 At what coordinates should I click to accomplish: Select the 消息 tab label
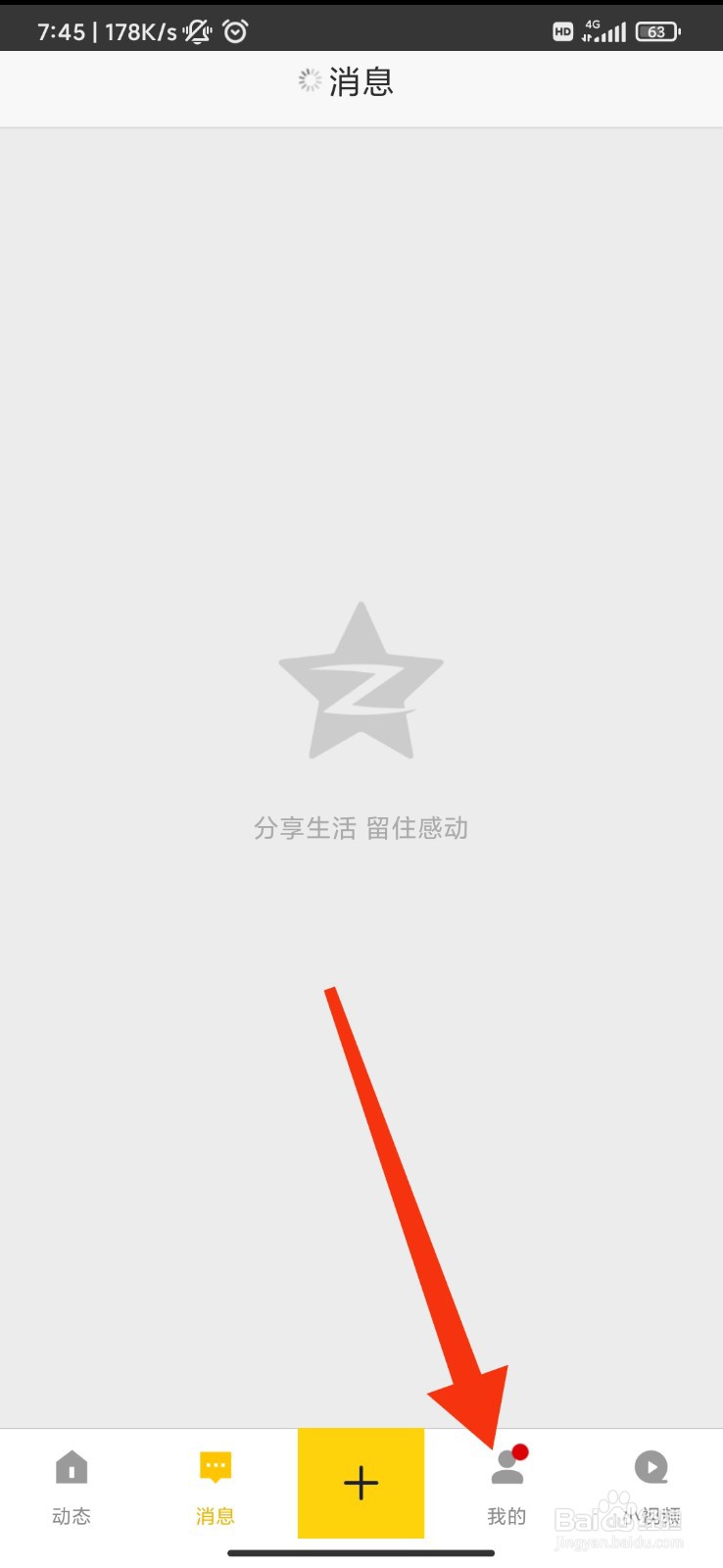215,1515
